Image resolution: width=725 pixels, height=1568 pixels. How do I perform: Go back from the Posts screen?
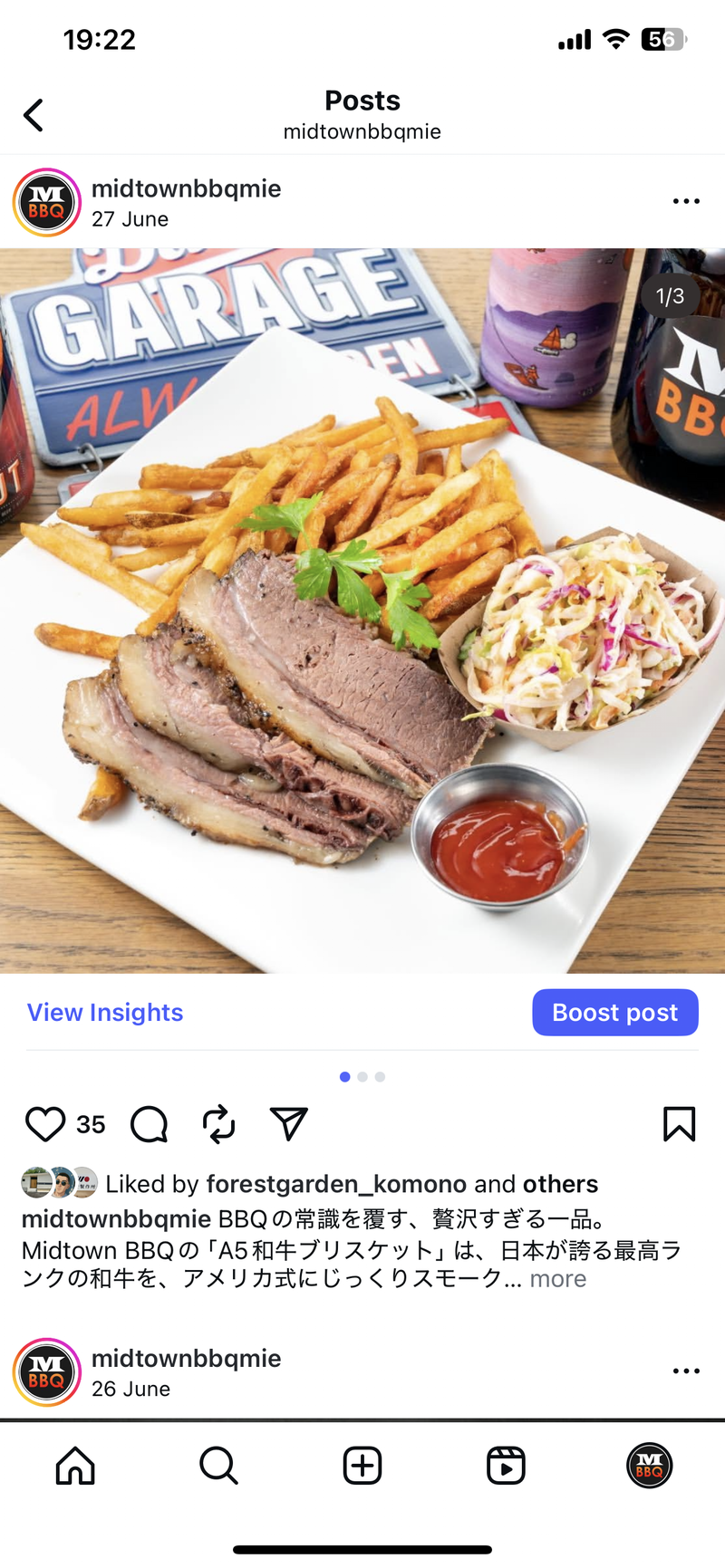point(34,115)
